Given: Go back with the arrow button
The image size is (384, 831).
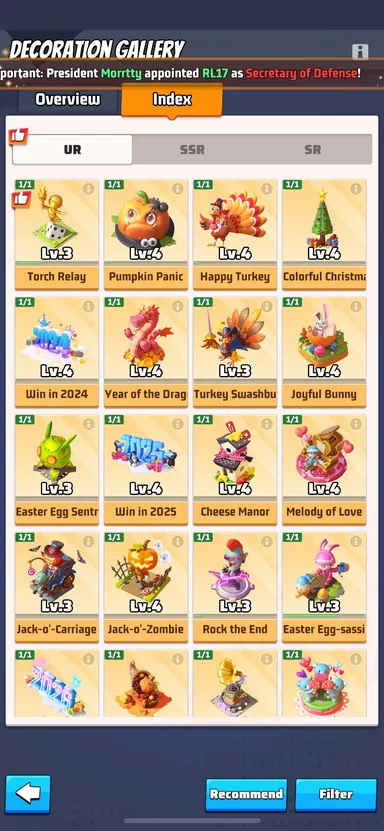Looking at the screenshot, I should click(x=28, y=794).
